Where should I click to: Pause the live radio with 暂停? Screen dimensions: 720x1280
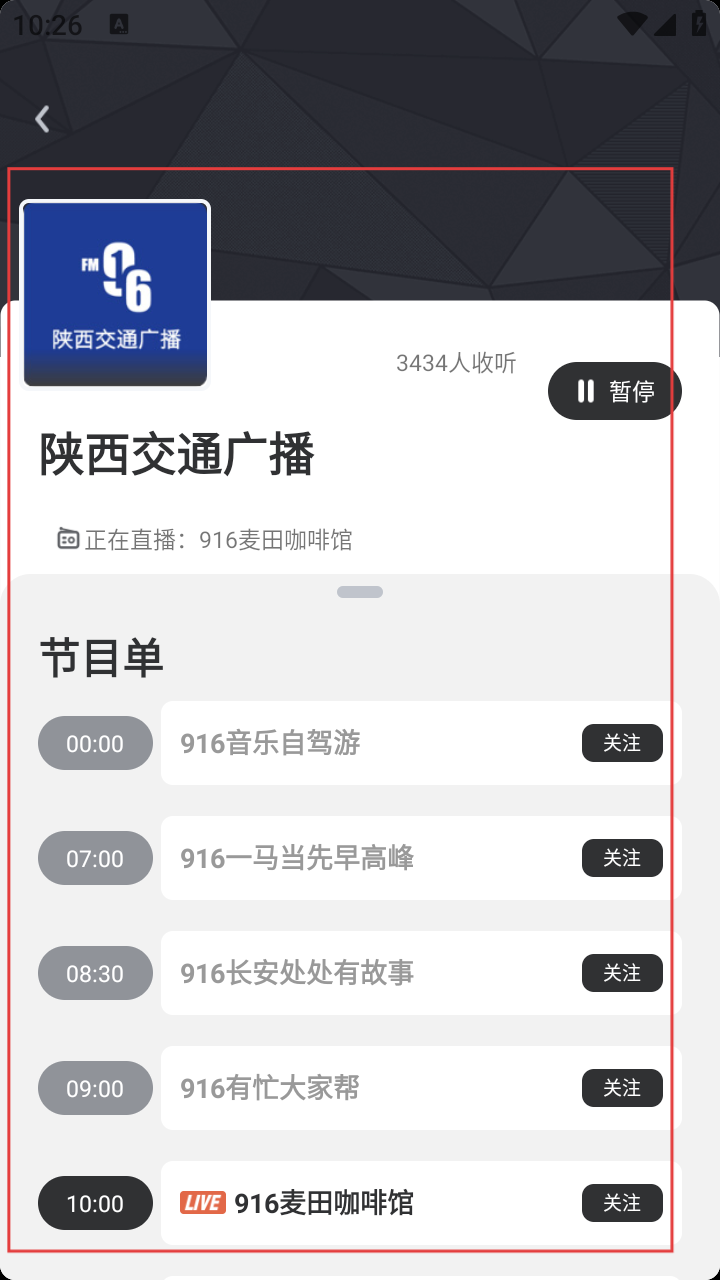tap(615, 391)
